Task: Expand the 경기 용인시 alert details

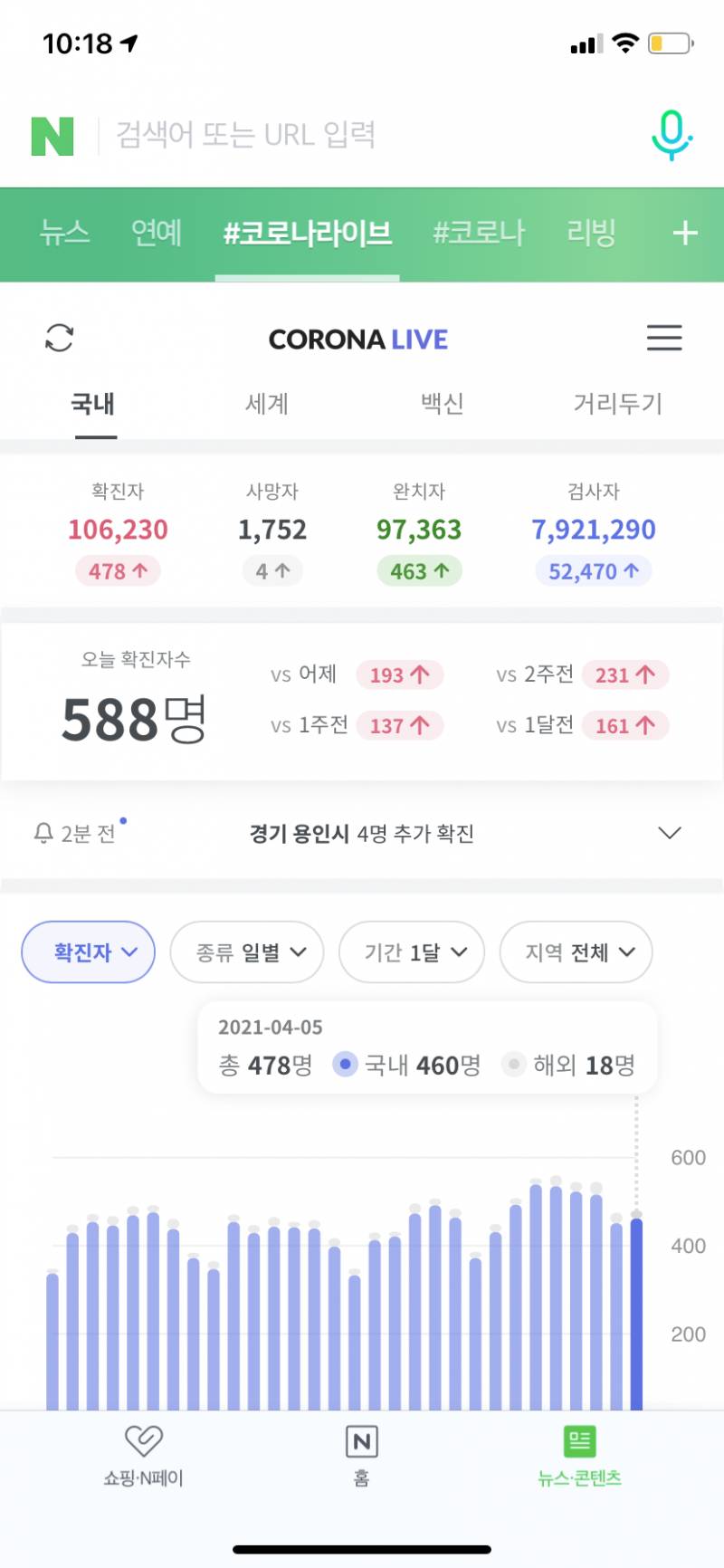Action: (670, 832)
